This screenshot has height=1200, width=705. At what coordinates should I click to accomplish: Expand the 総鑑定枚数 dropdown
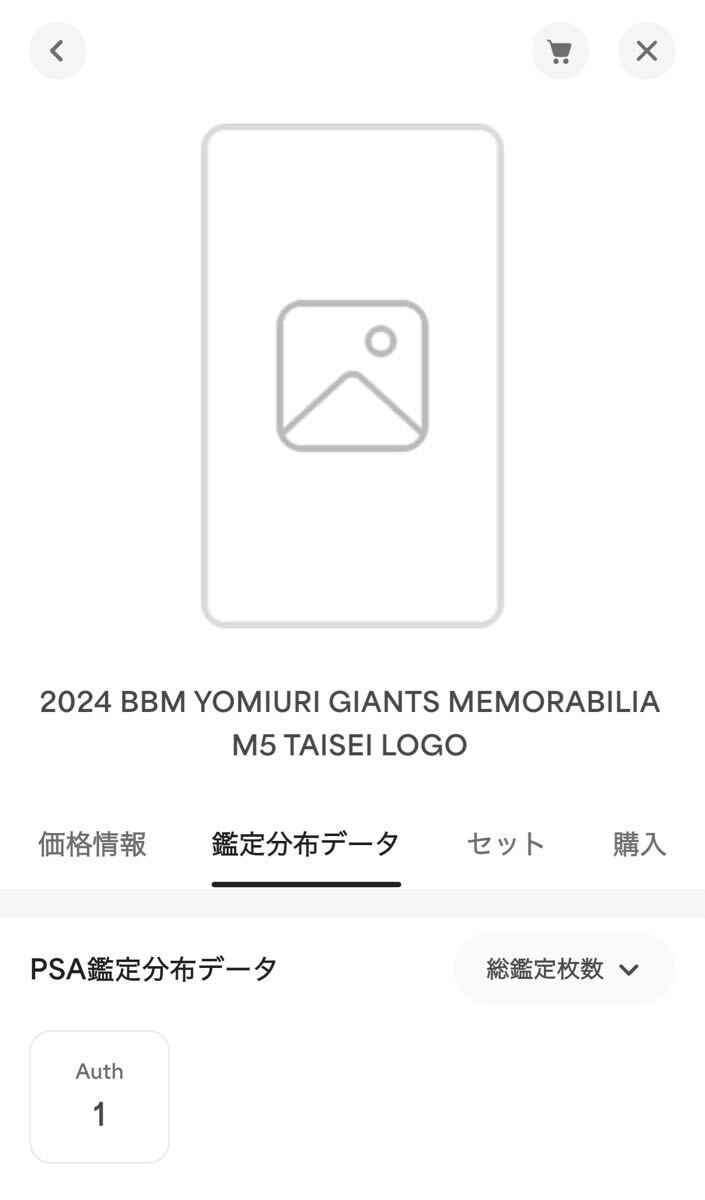point(564,969)
